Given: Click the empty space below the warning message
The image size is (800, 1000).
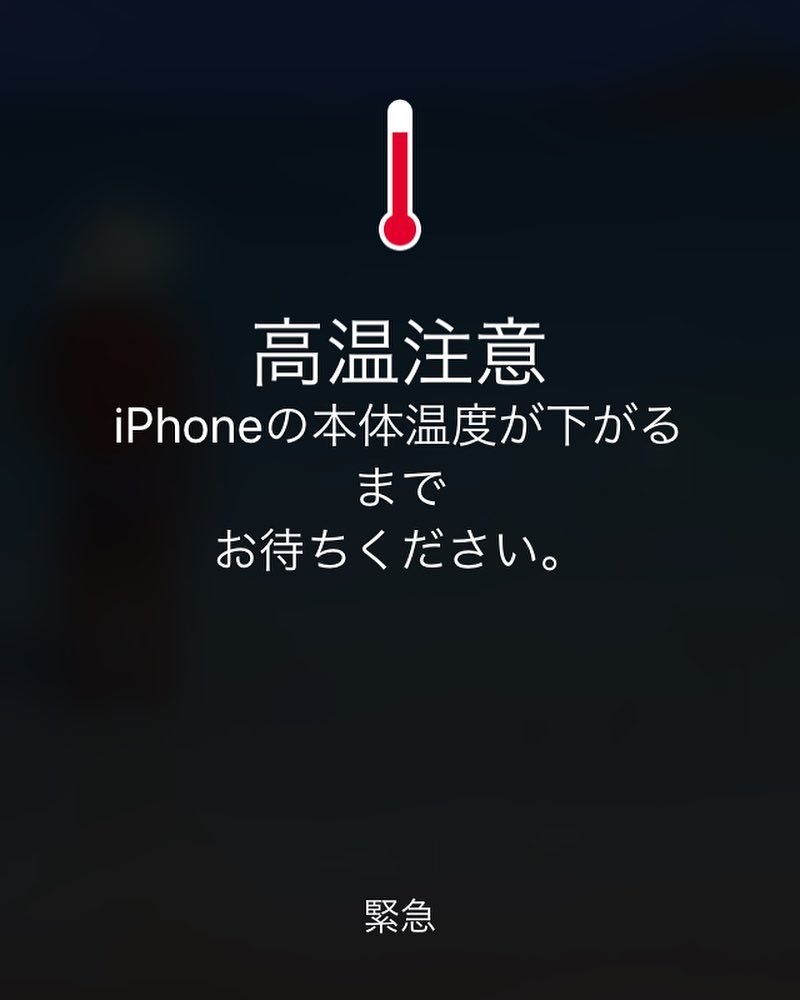Looking at the screenshot, I should [400, 700].
